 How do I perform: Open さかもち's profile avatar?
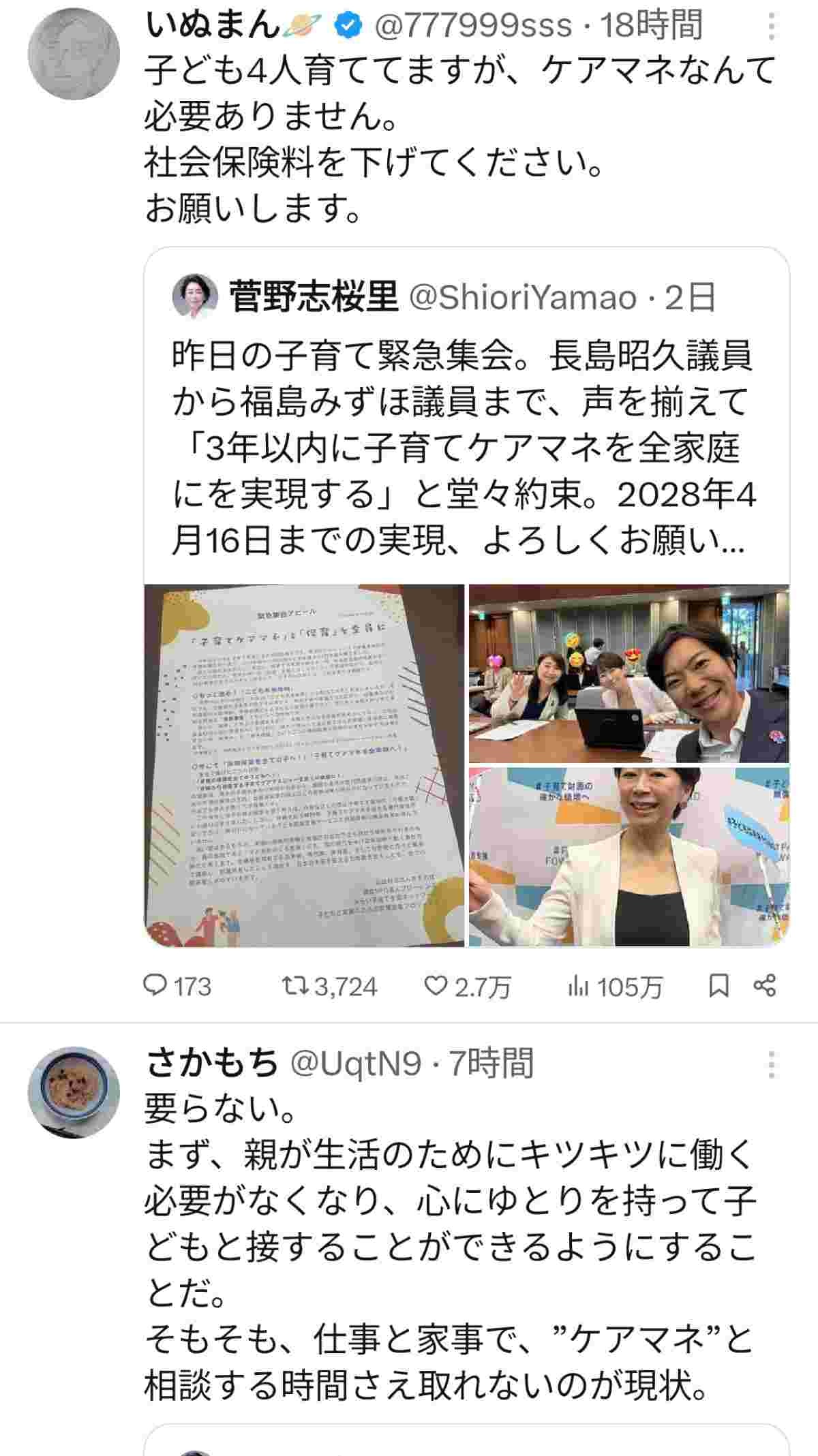[74, 1092]
